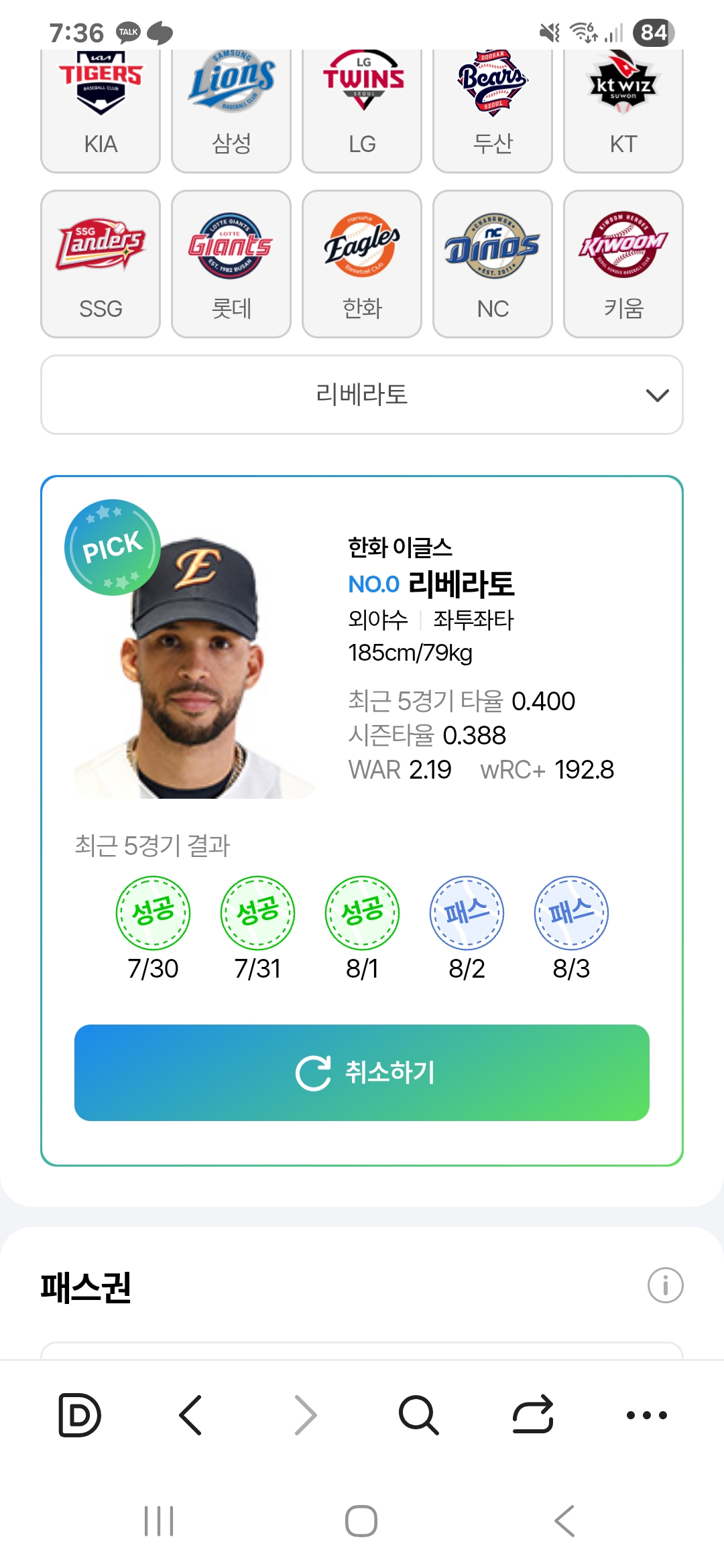Select the KIA Tigers team tile
Viewport: 724px width, 1568px height.
(x=101, y=111)
